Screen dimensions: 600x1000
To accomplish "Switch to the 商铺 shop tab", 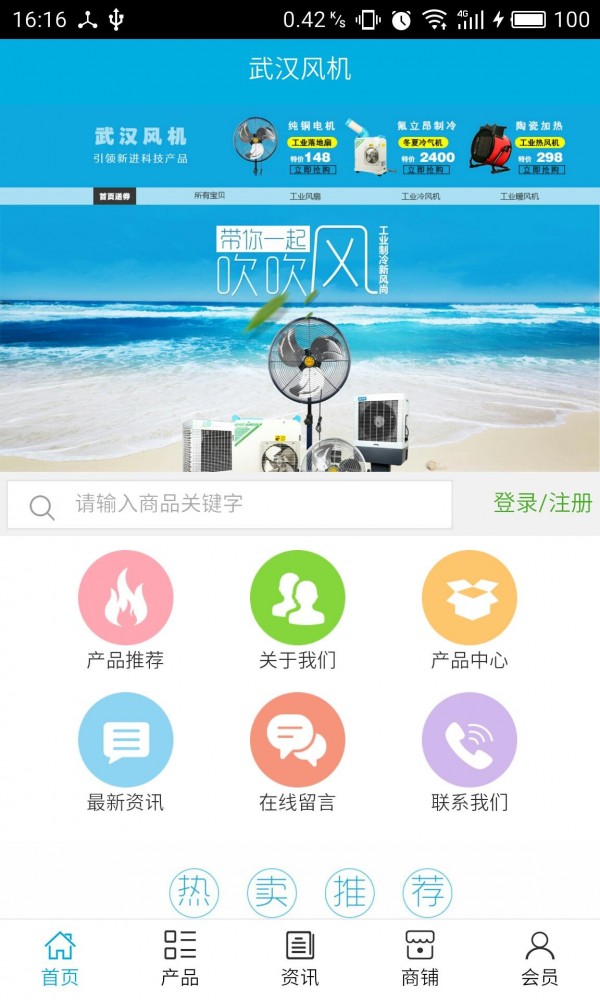I will pos(420,958).
